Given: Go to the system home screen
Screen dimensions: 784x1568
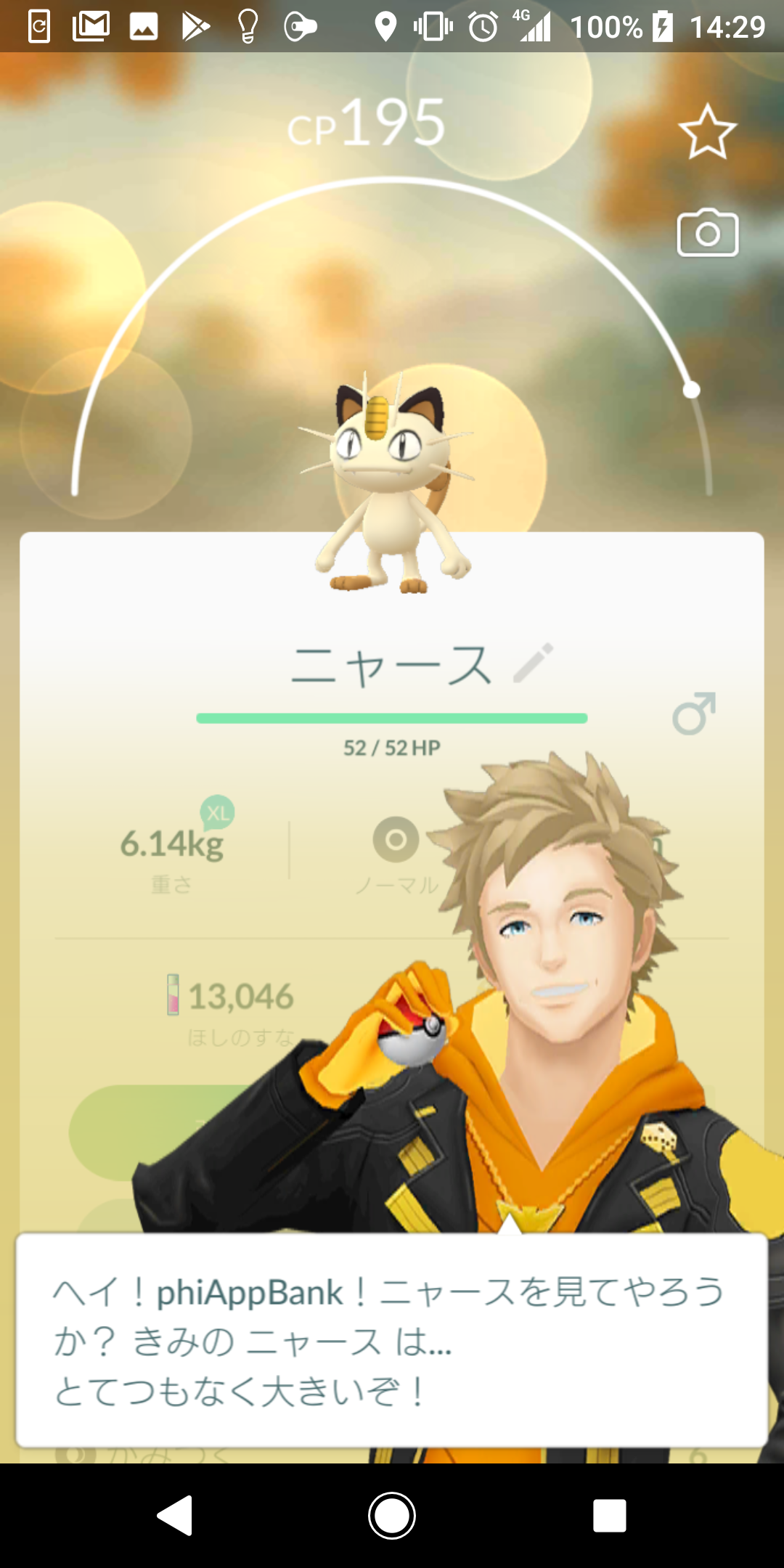Looking at the screenshot, I should pos(392,1515).
